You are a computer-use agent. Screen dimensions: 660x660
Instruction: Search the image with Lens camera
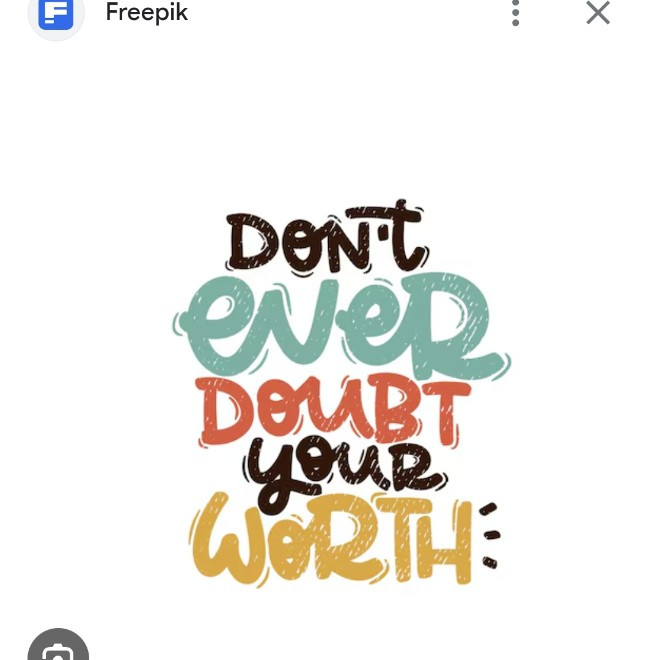[58, 649]
